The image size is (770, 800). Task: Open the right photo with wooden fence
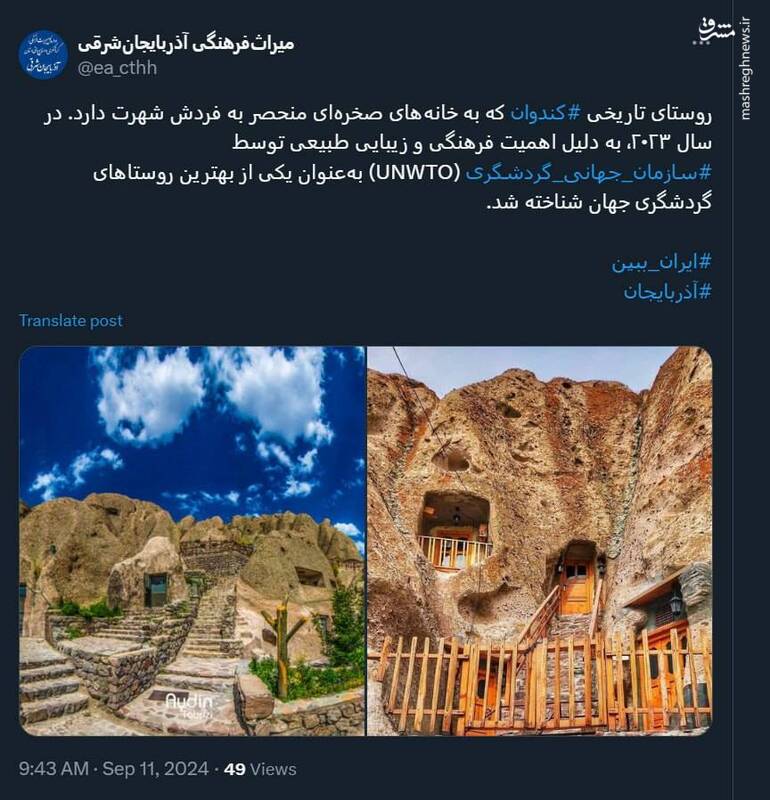(539, 541)
